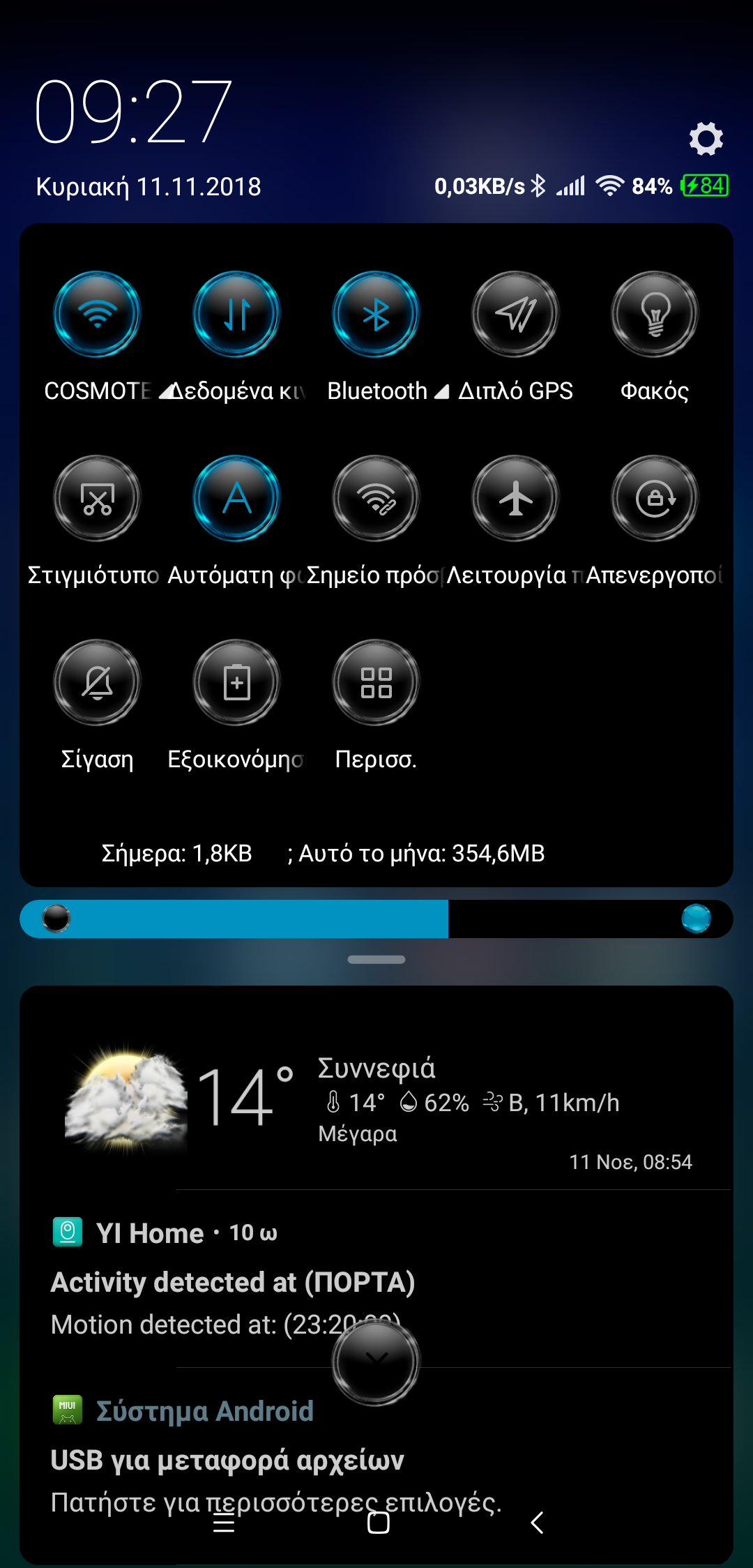The width and height of the screenshot is (753, 1568).
Task: Toggle mobile data (Δεδομένα κινητής)
Action: click(236, 314)
